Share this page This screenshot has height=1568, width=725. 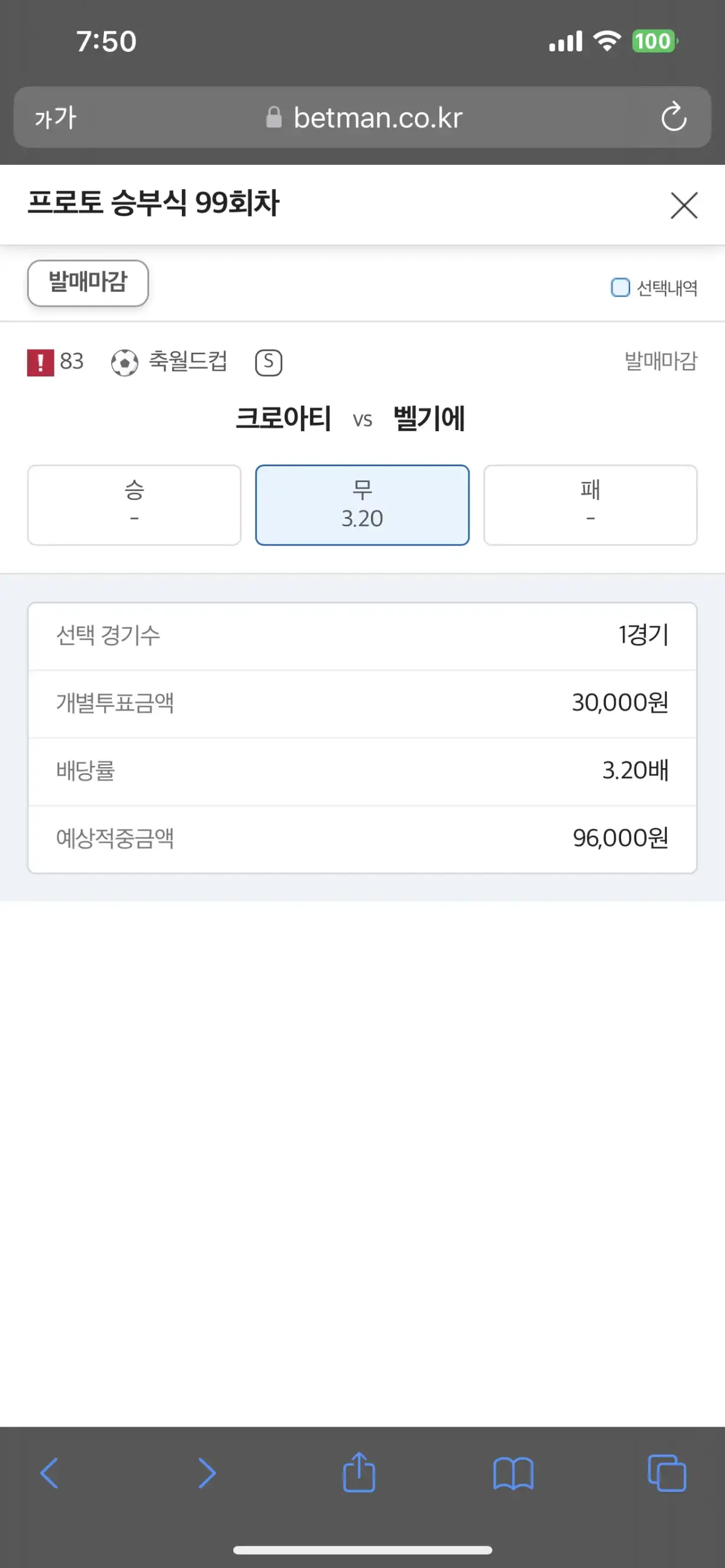(x=359, y=1472)
